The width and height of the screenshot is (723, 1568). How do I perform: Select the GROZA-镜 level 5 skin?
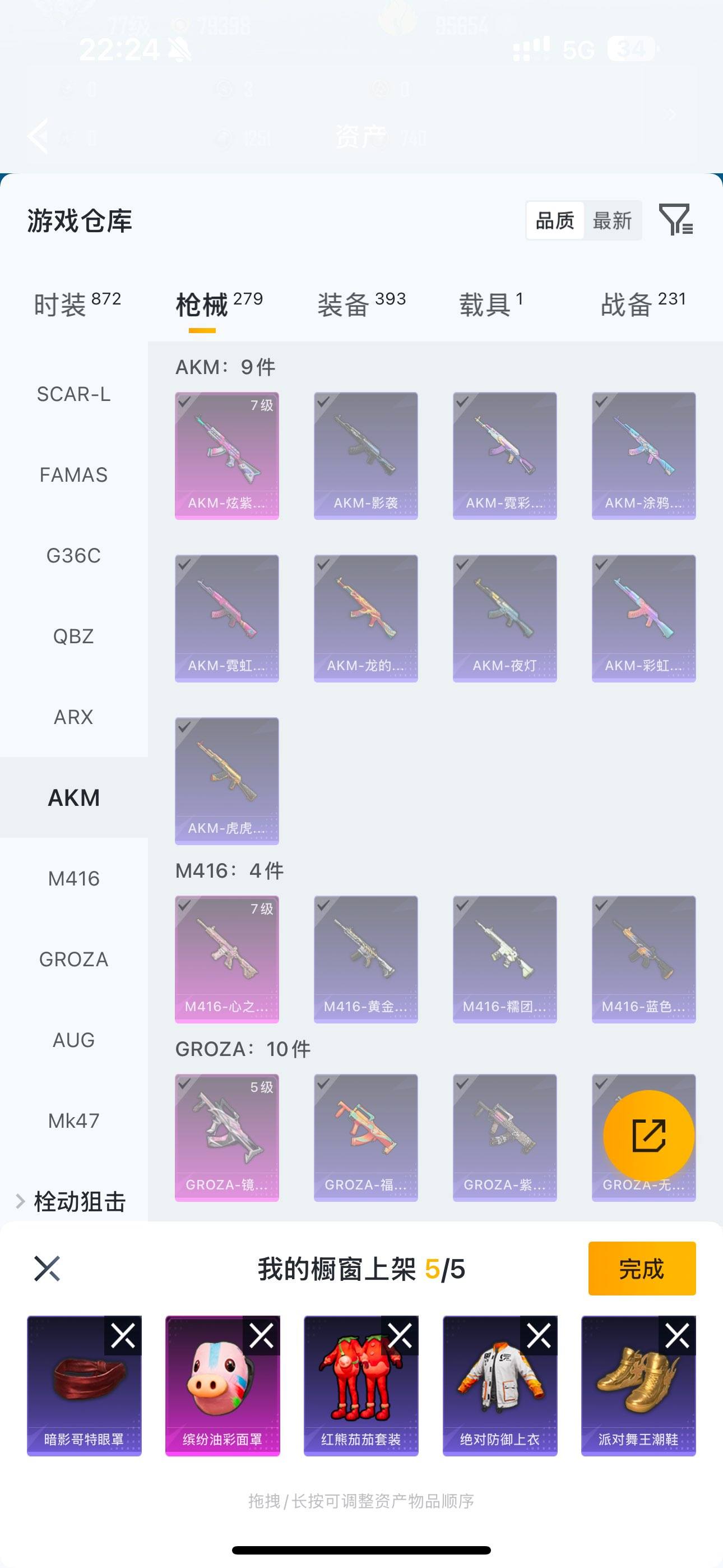226,1137
